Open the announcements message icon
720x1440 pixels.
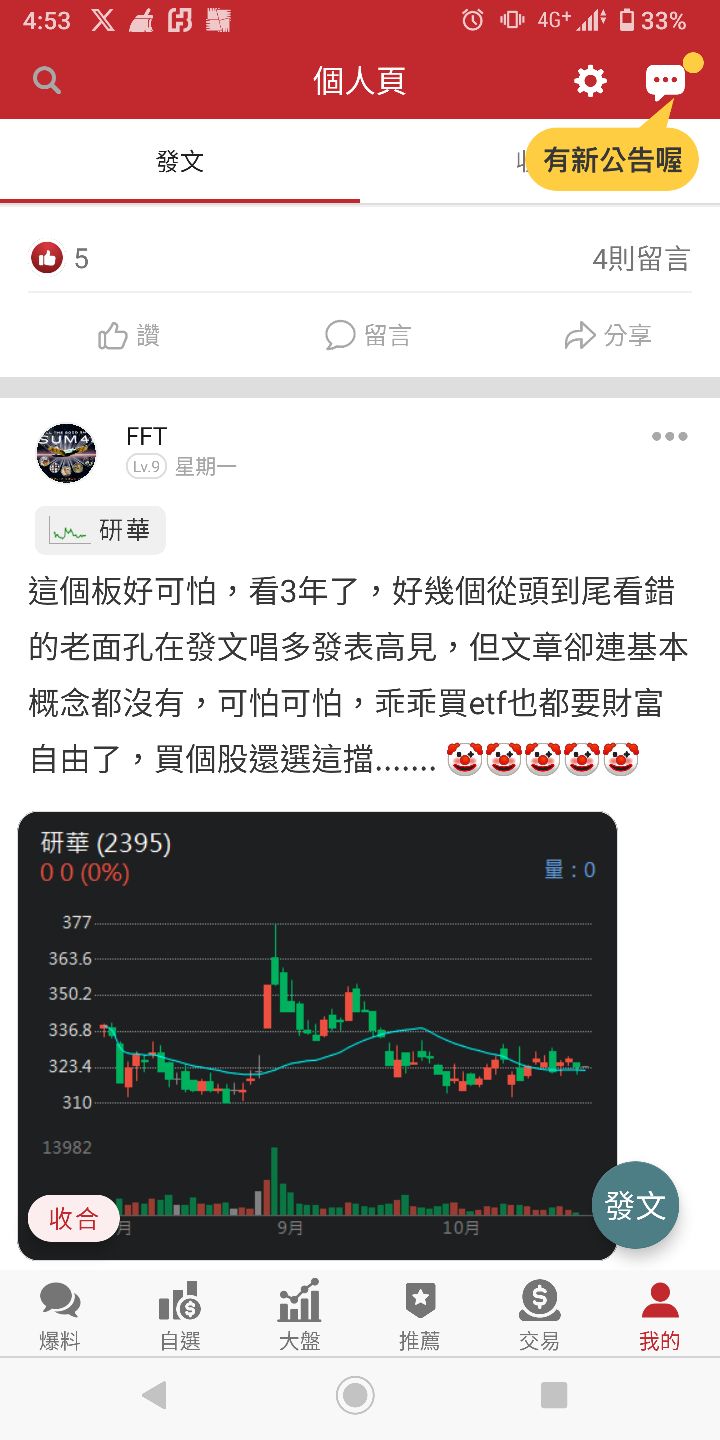pos(665,81)
